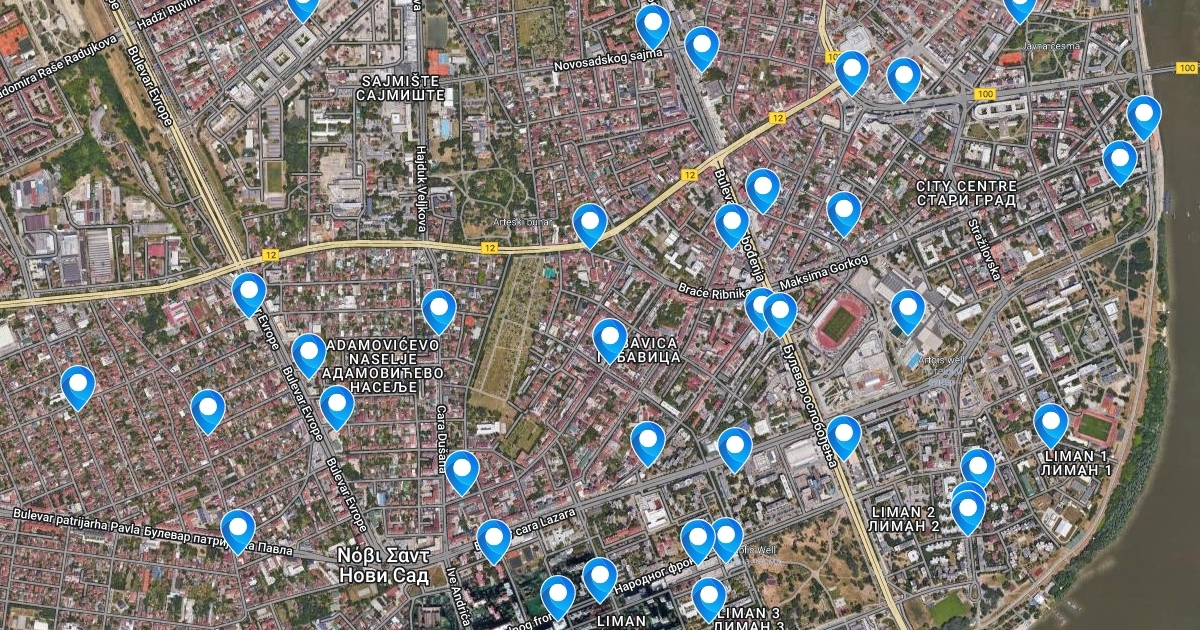
Task: Tap the pin closest to the Danube riverbank
Action: (x=1144, y=116)
